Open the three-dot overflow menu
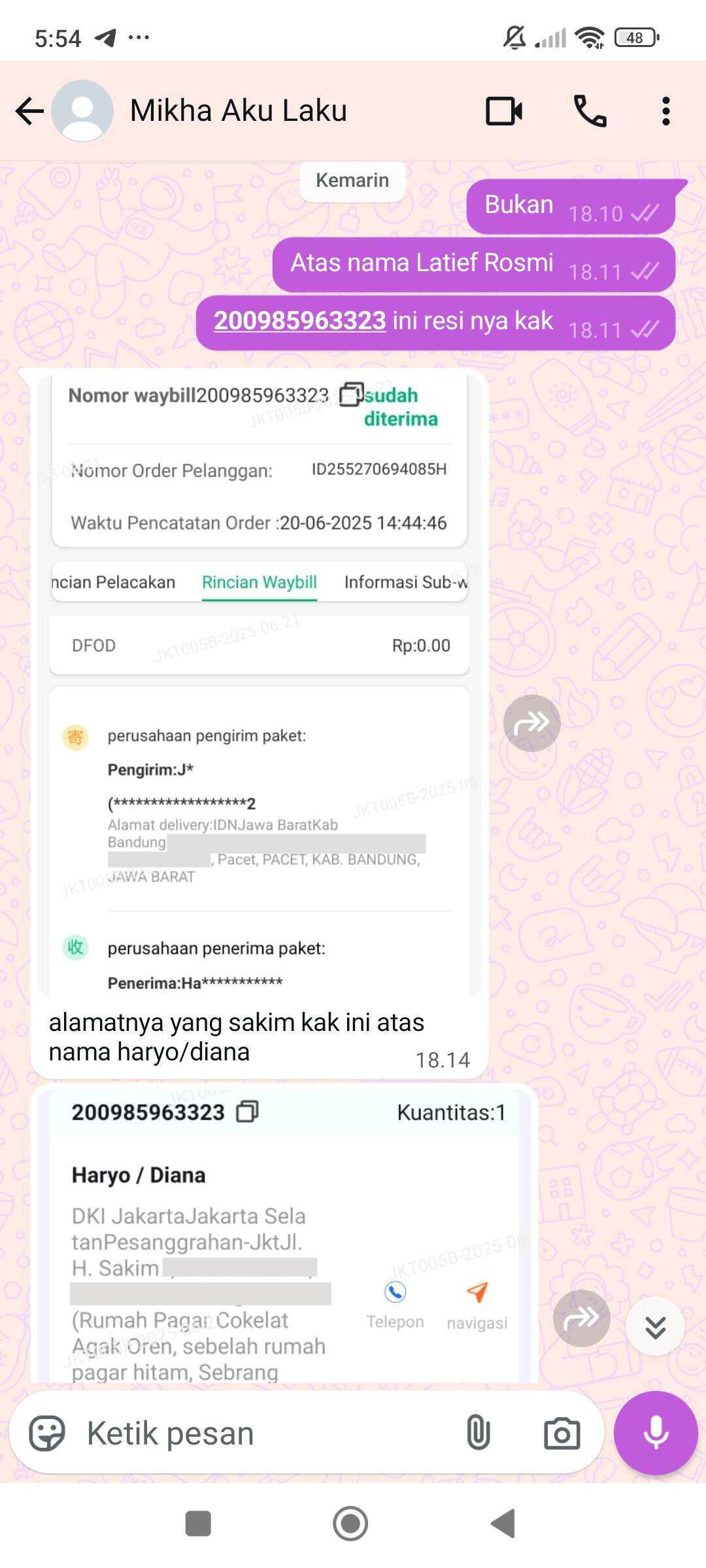This screenshot has height=1568, width=706. 665,111
